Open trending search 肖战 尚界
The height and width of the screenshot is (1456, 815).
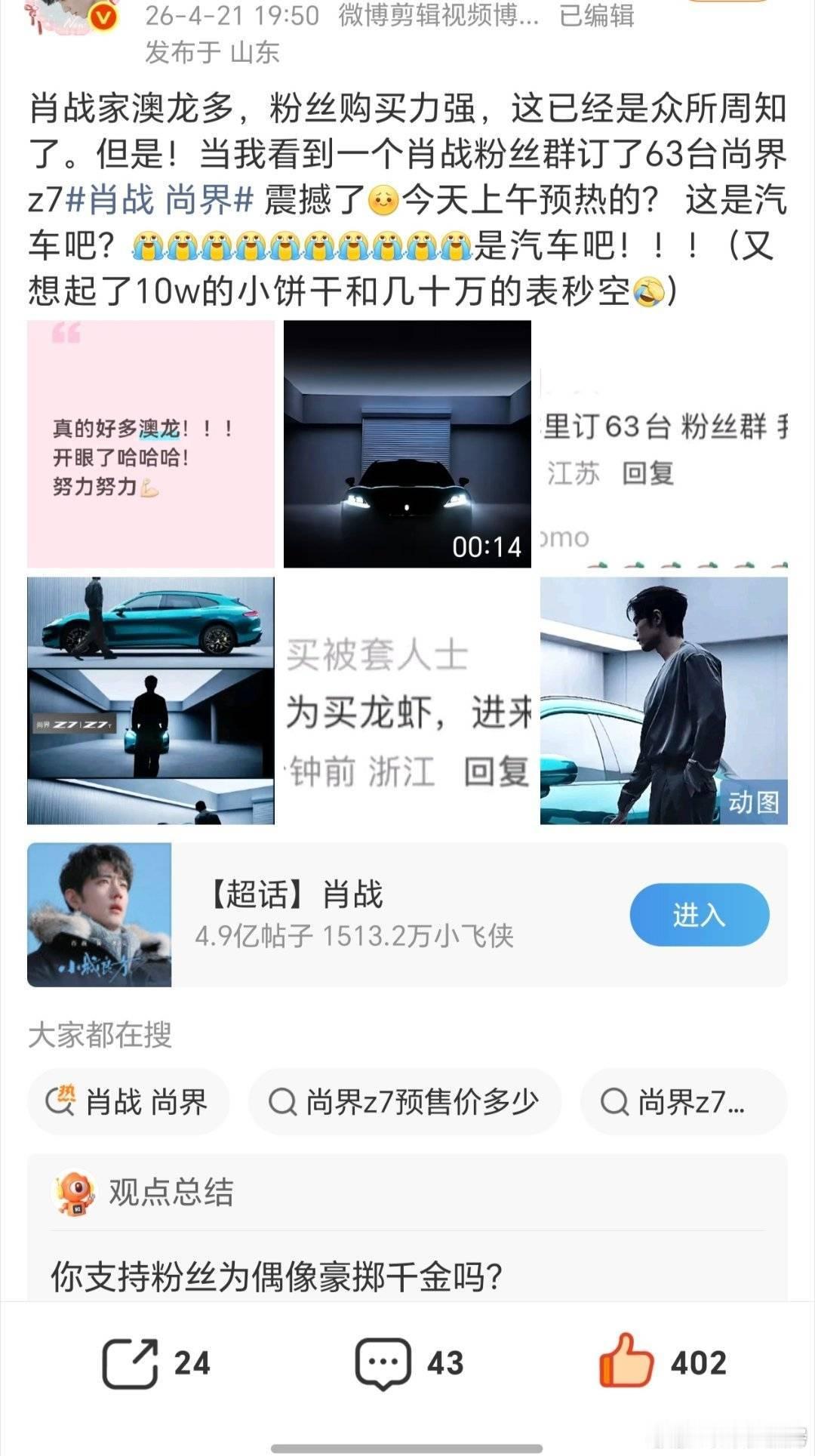click(x=128, y=1102)
